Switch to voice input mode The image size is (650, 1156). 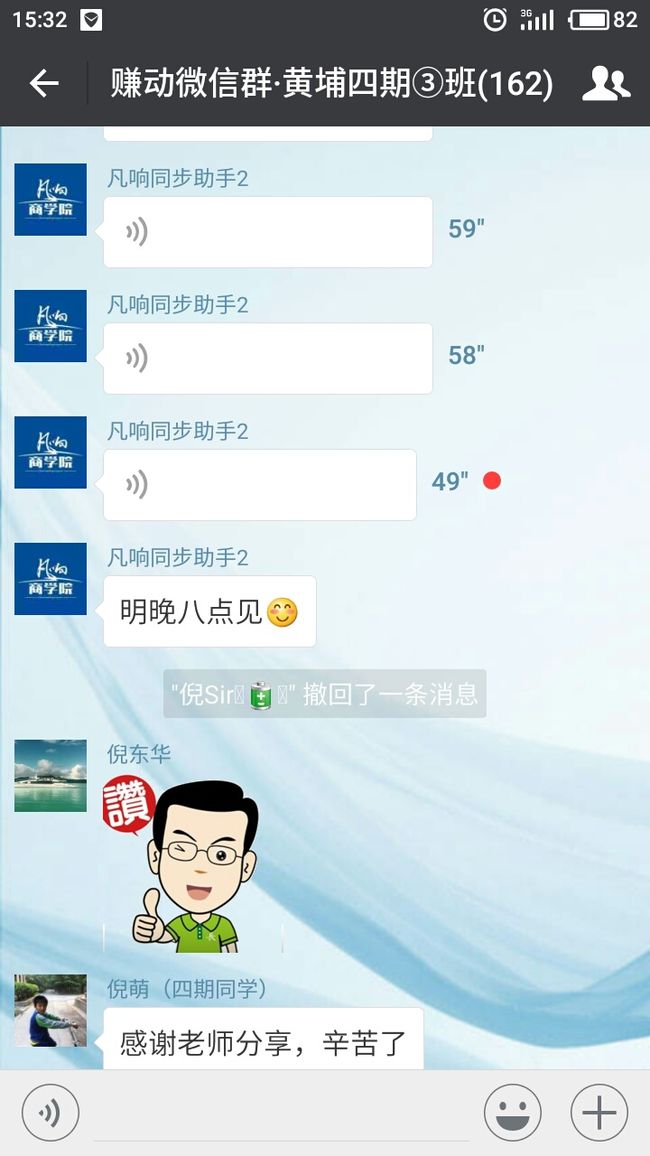tap(49, 1113)
